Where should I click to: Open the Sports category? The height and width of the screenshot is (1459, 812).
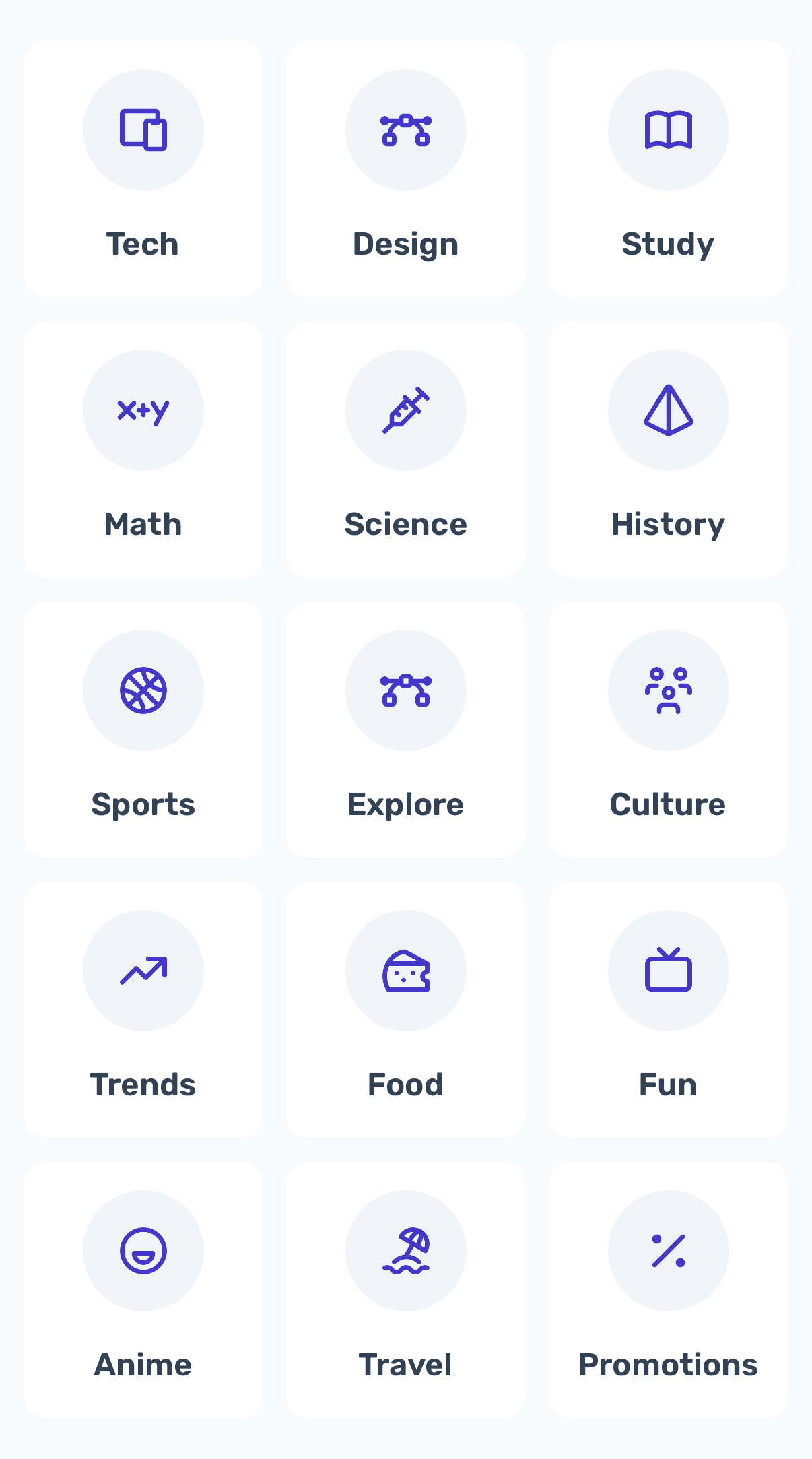(143, 729)
